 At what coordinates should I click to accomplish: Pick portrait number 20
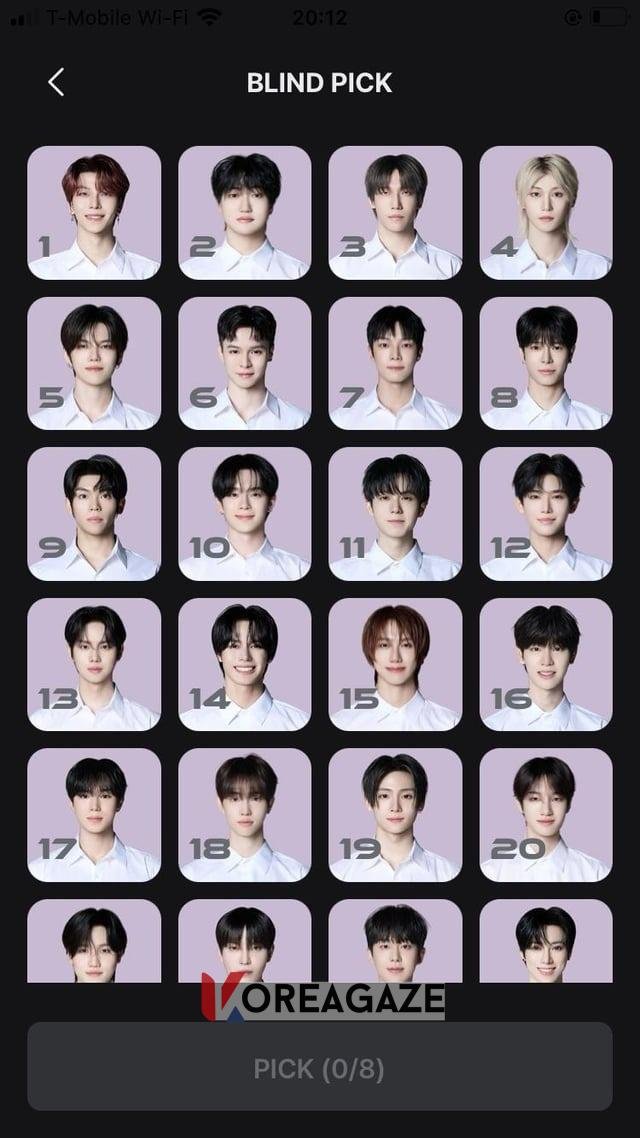(x=546, y=815)
